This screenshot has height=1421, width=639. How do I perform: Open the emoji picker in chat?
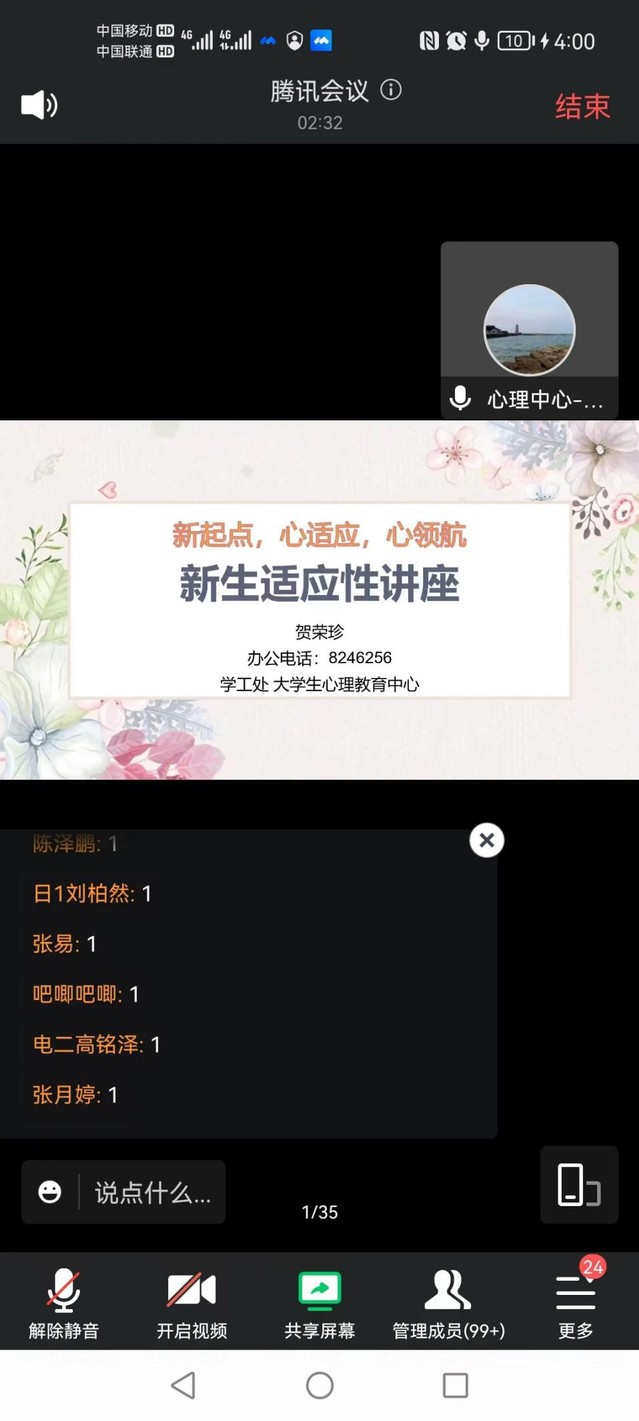[50, 1191]
